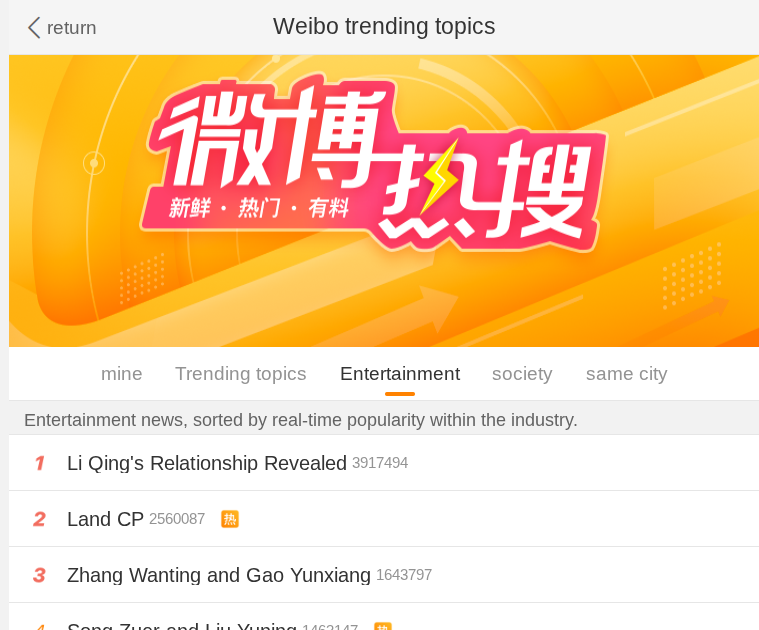Open Zhang Wanting and Gao Yunxiang topic
Screen dimensions: 759x630
coord(219,575)
